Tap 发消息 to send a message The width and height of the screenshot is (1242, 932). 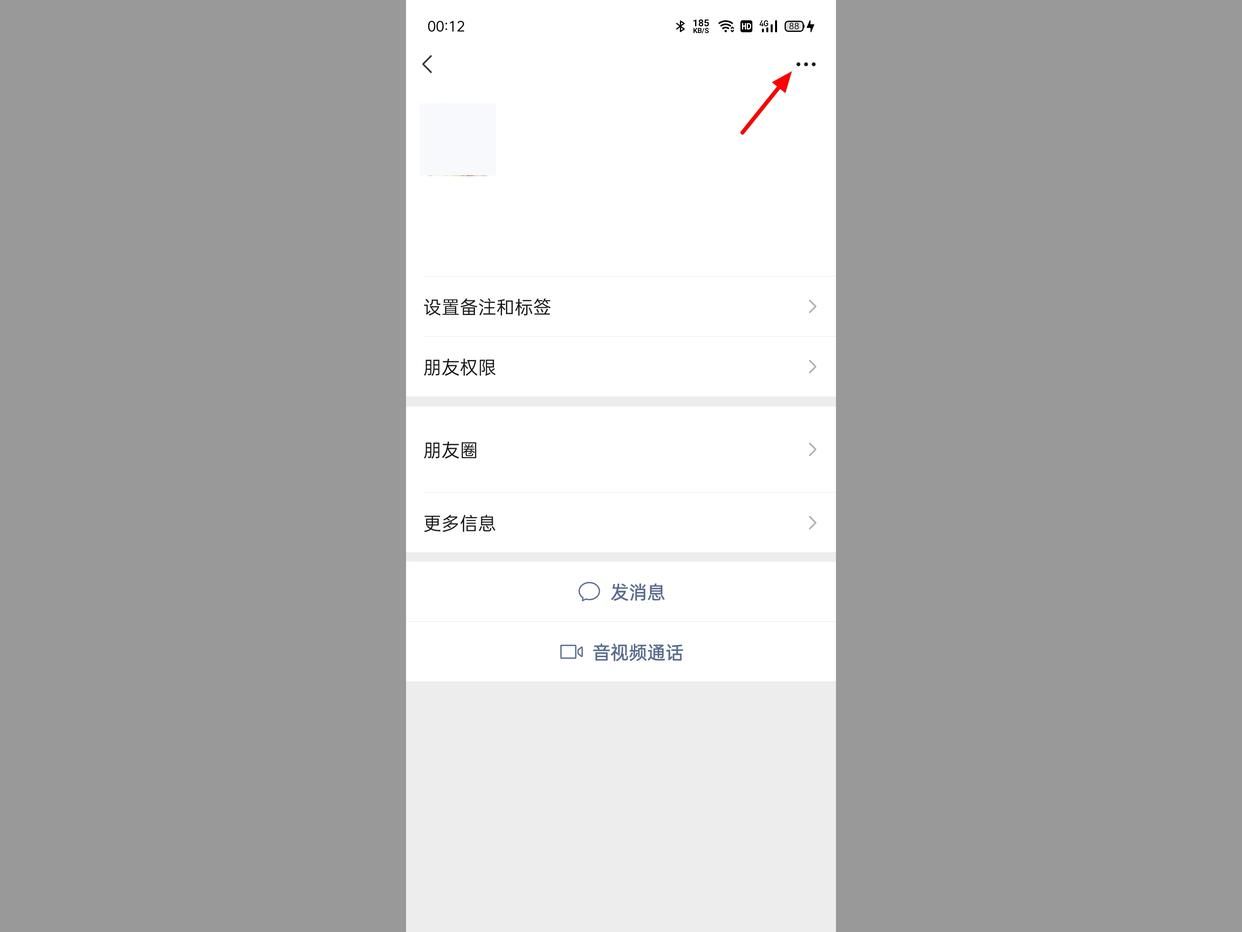pyautogui.click(x=621, y=592)
